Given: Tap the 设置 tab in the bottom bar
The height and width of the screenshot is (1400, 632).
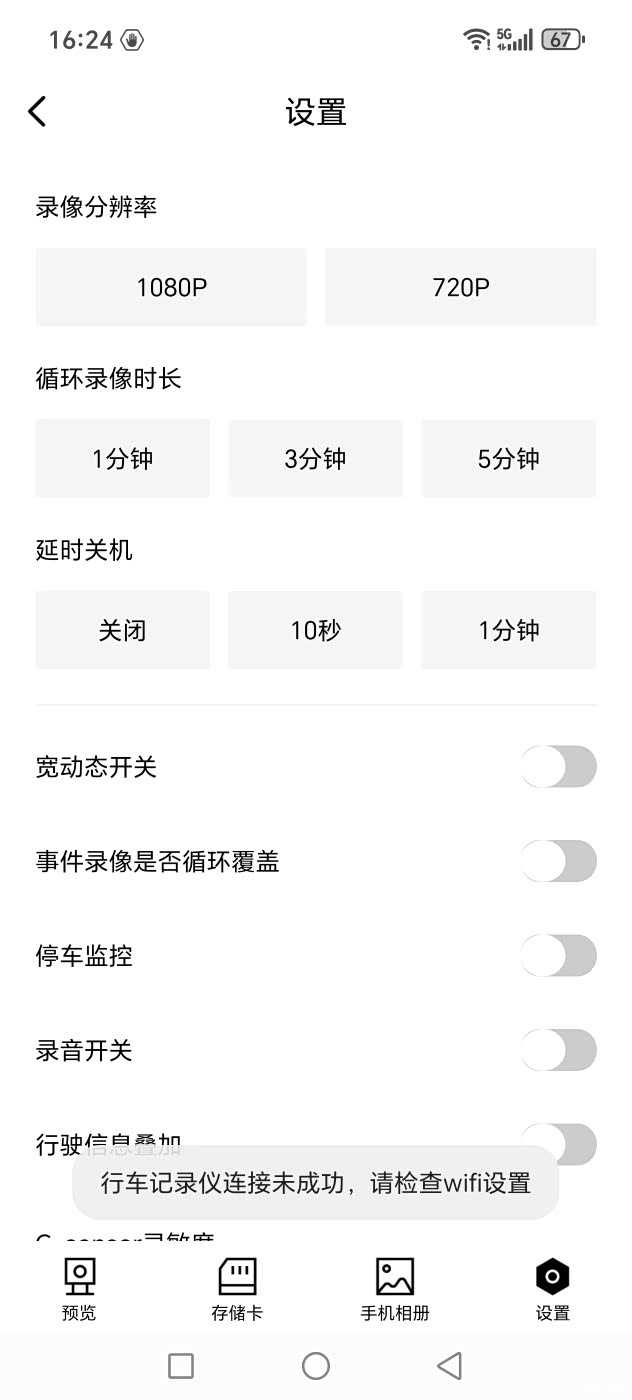Looking at the screenshot, I should (x=552, y=1289).
